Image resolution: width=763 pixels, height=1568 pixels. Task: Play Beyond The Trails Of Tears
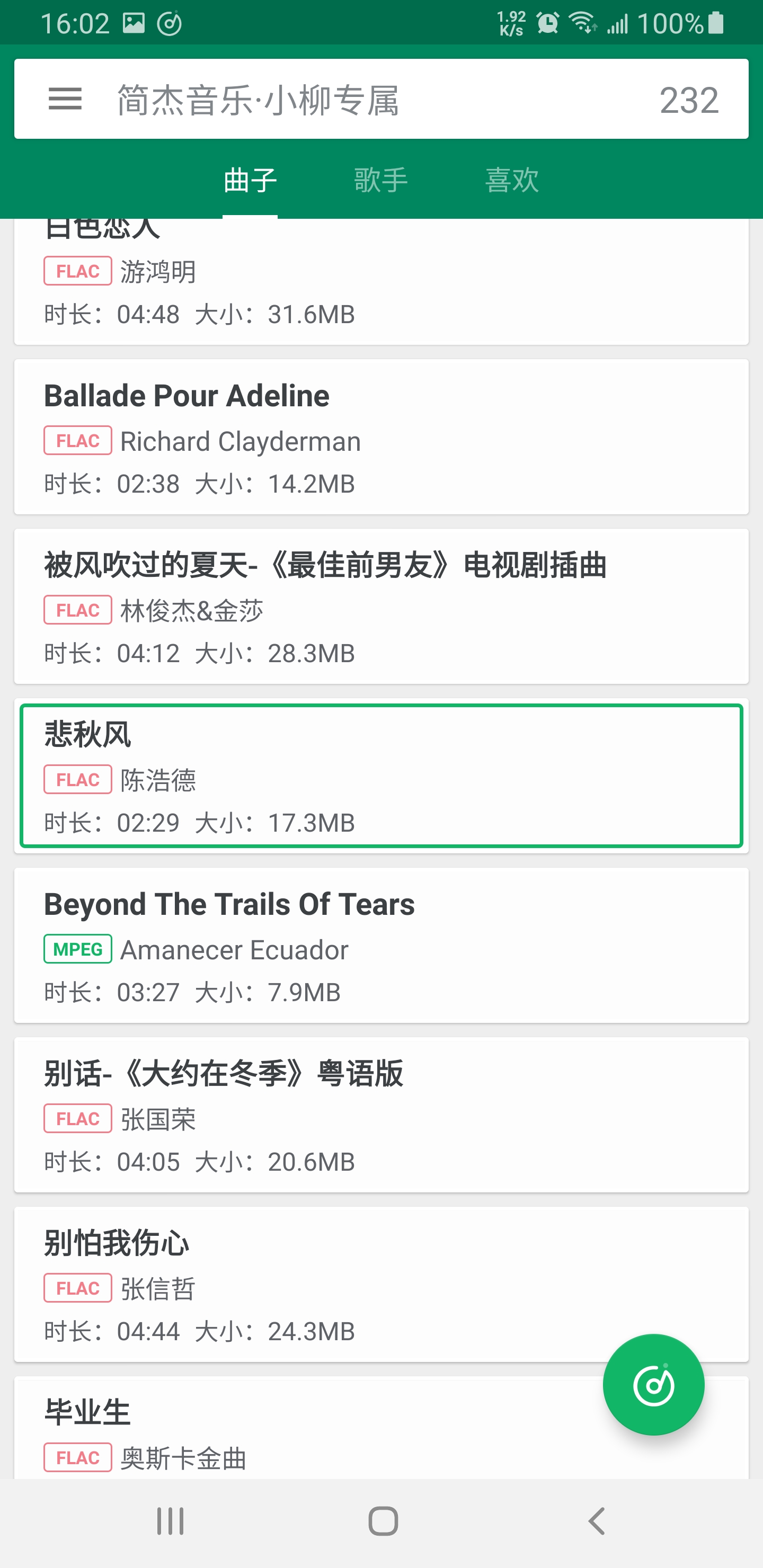381,946
